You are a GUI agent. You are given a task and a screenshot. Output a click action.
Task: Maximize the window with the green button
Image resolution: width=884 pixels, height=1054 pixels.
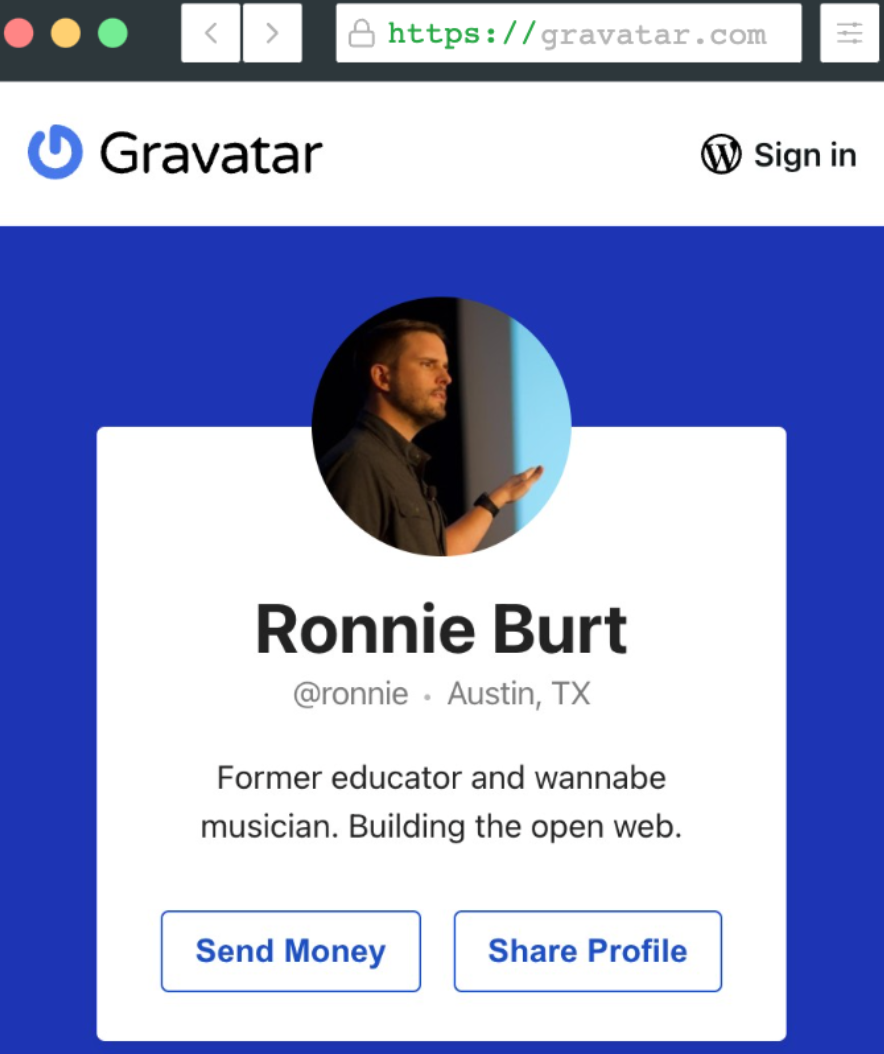pyautogui.click(x=113, y=33)
